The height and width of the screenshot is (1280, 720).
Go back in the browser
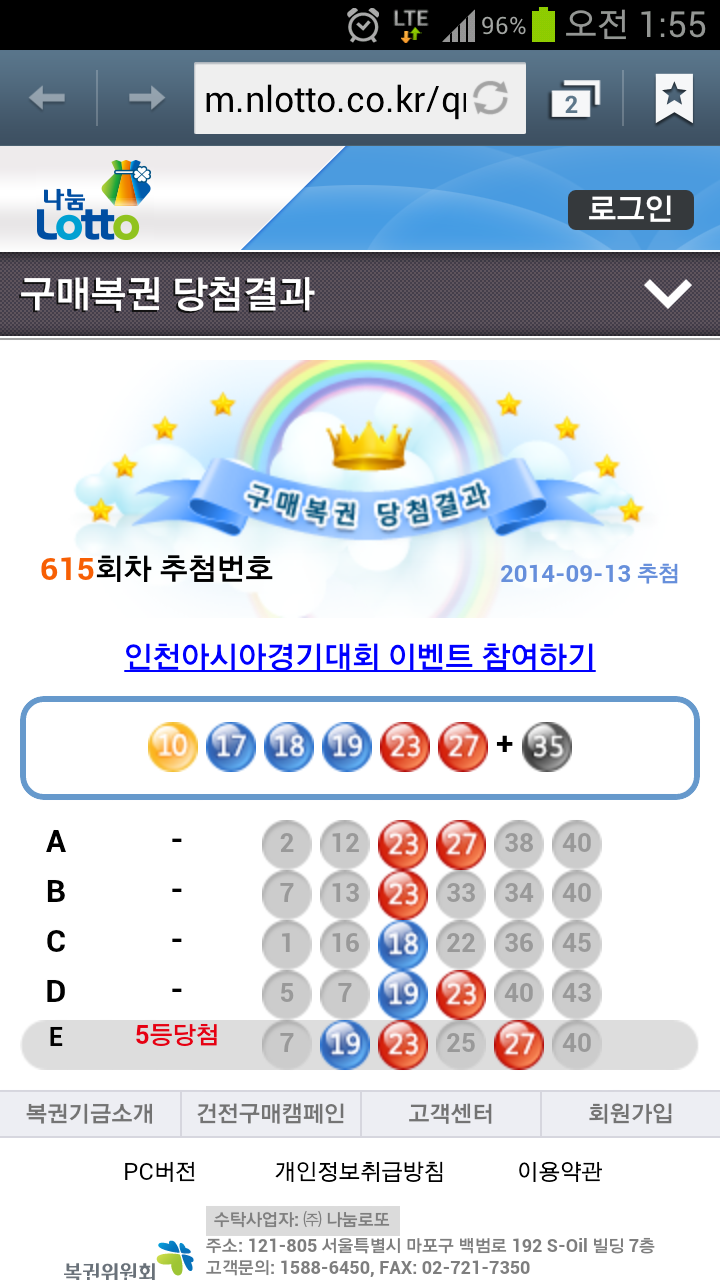point(47,98)
